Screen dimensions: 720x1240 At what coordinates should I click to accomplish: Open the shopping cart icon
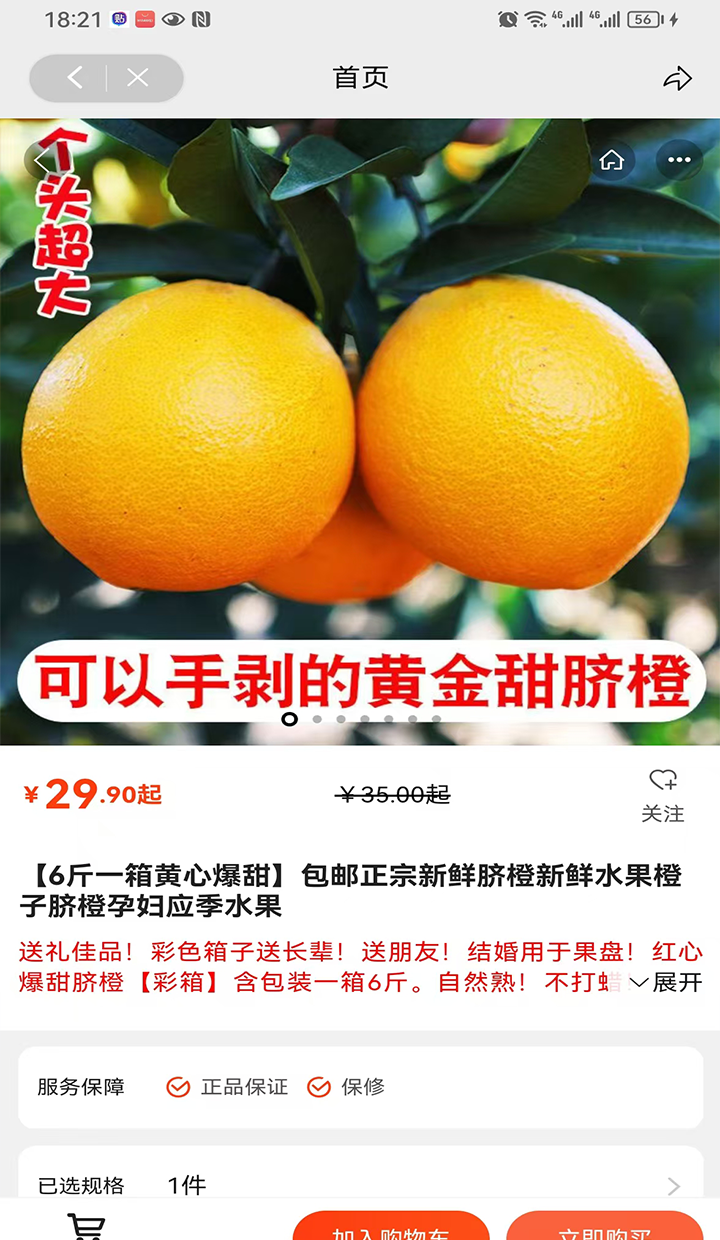pos(86,1226)
